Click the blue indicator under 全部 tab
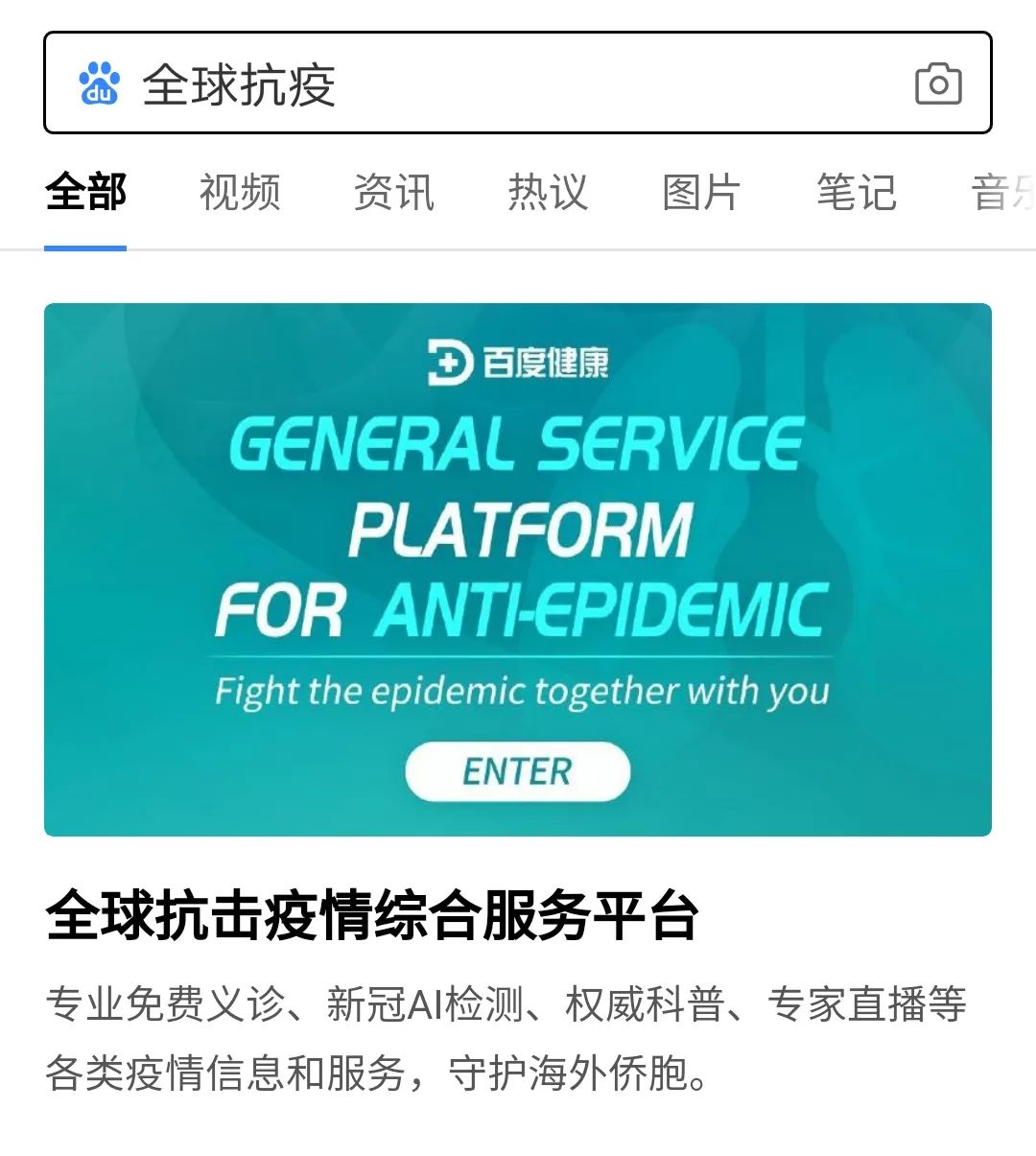The image size is (1036, 1156). (87, 248)
